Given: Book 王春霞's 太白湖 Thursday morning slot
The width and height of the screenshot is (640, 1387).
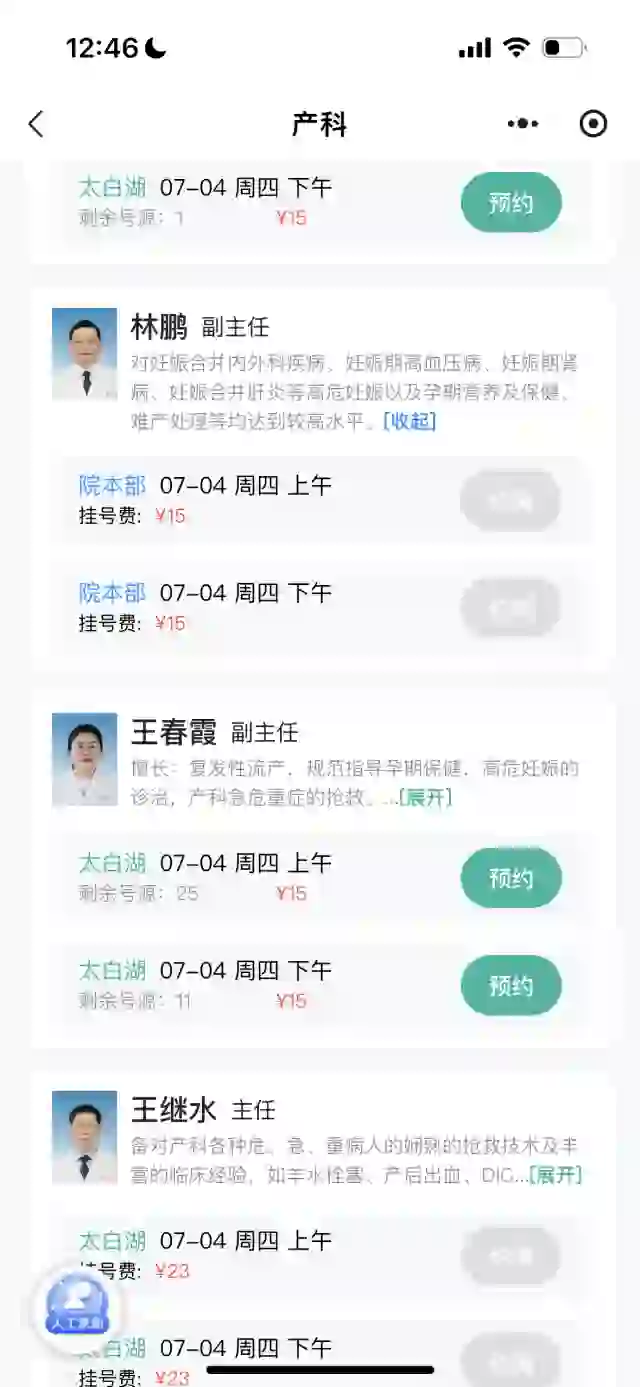Looking at the screenshot, I should (510, 878).
